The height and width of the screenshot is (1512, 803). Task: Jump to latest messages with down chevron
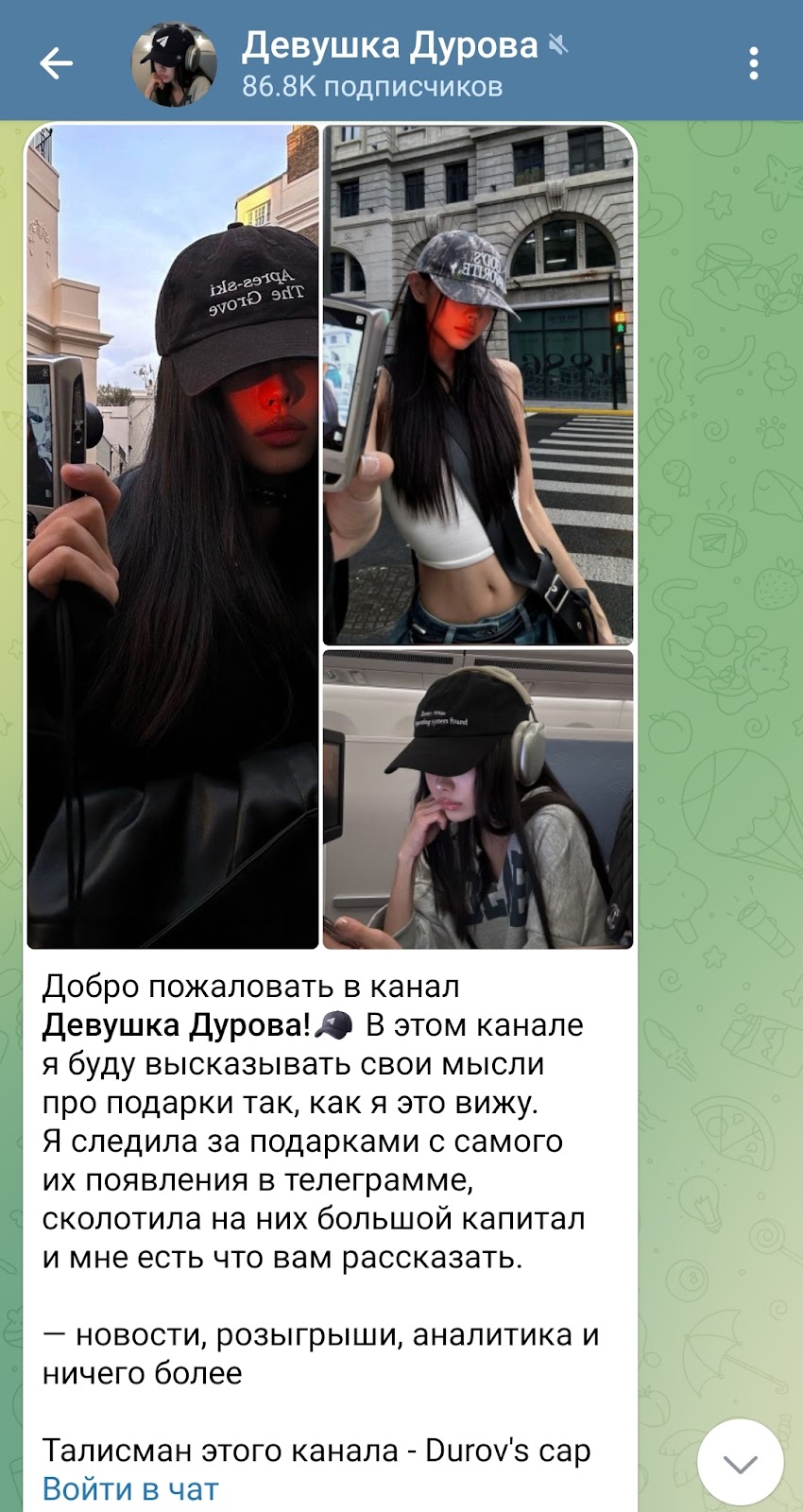(740, 1462)
